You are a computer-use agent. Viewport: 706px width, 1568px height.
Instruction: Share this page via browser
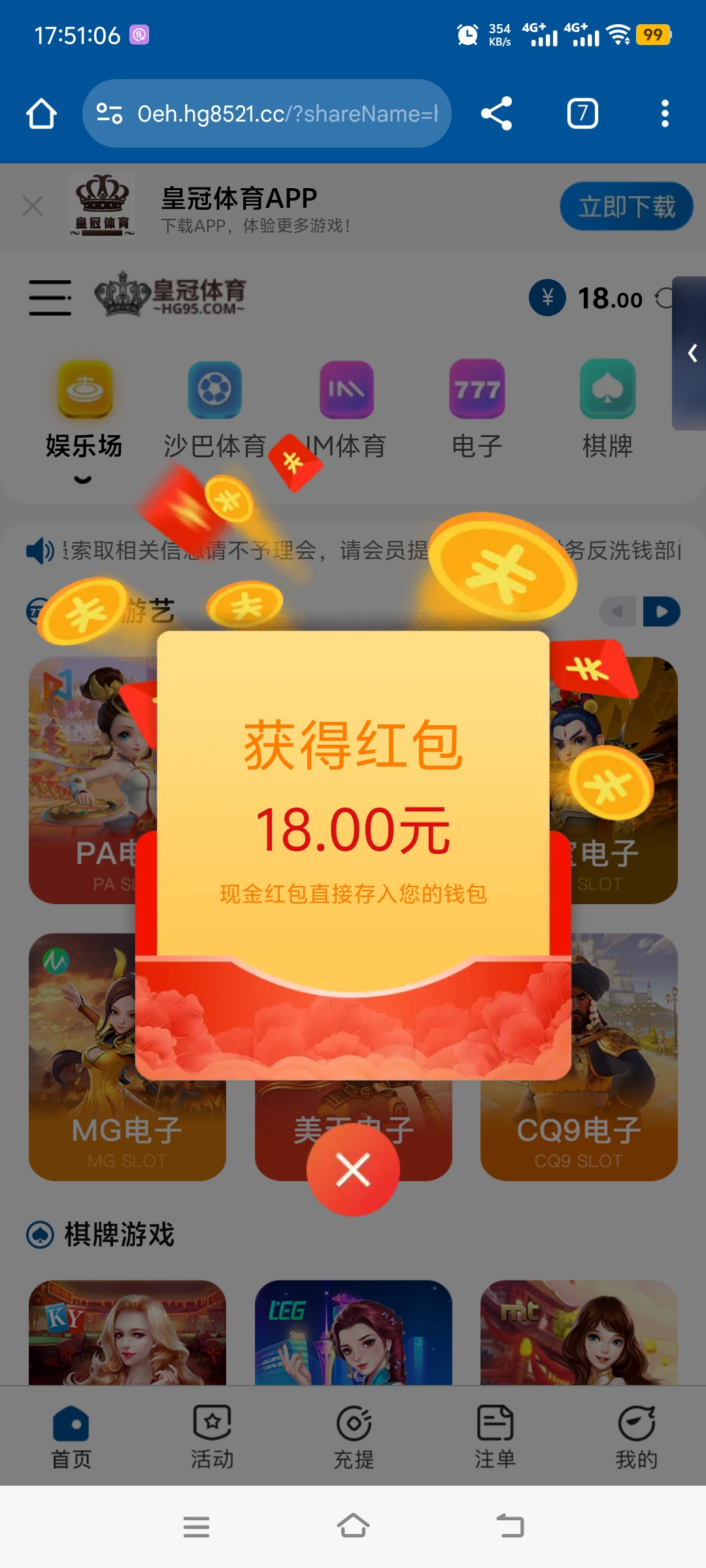pyautogui.click(x=496, y=114)
